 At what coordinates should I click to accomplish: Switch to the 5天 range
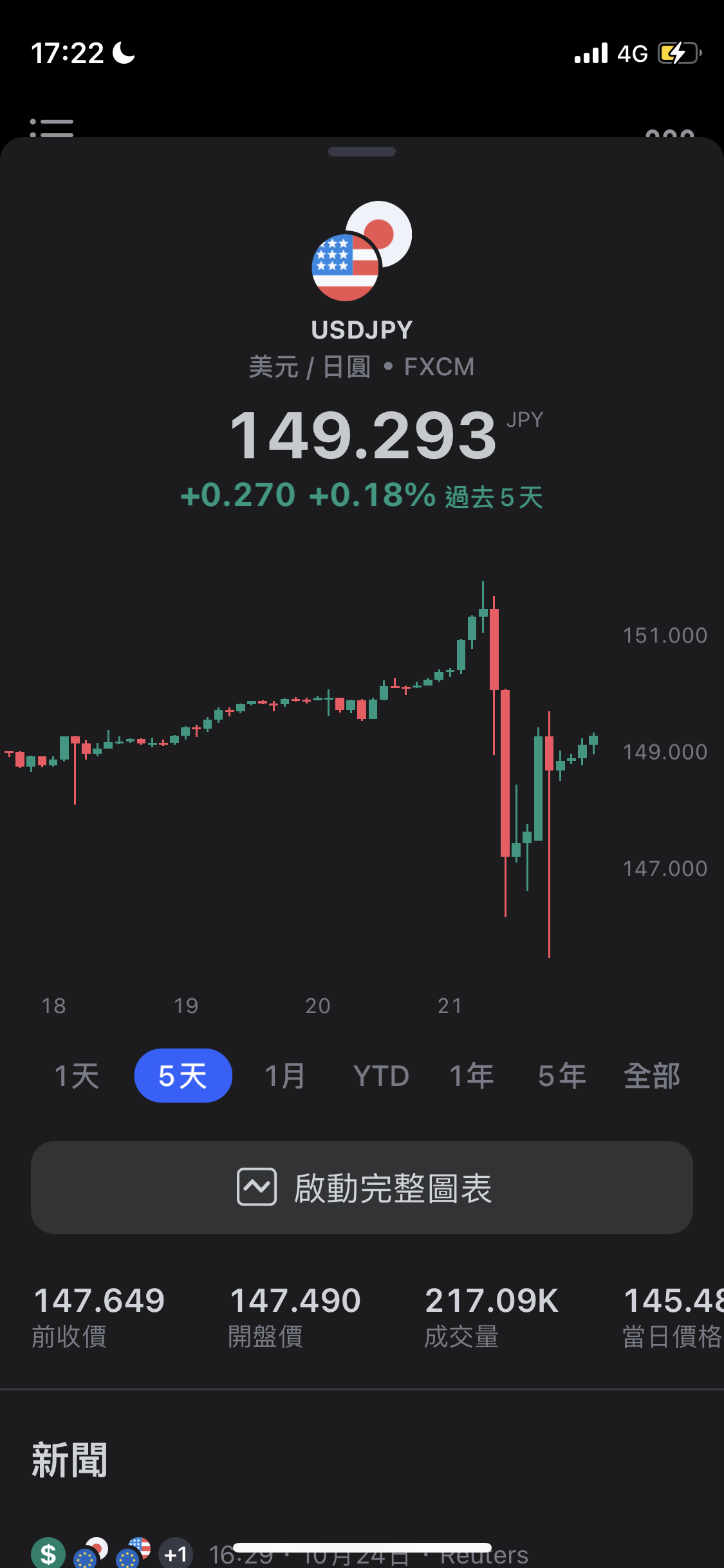click(x=183, y=1076)
